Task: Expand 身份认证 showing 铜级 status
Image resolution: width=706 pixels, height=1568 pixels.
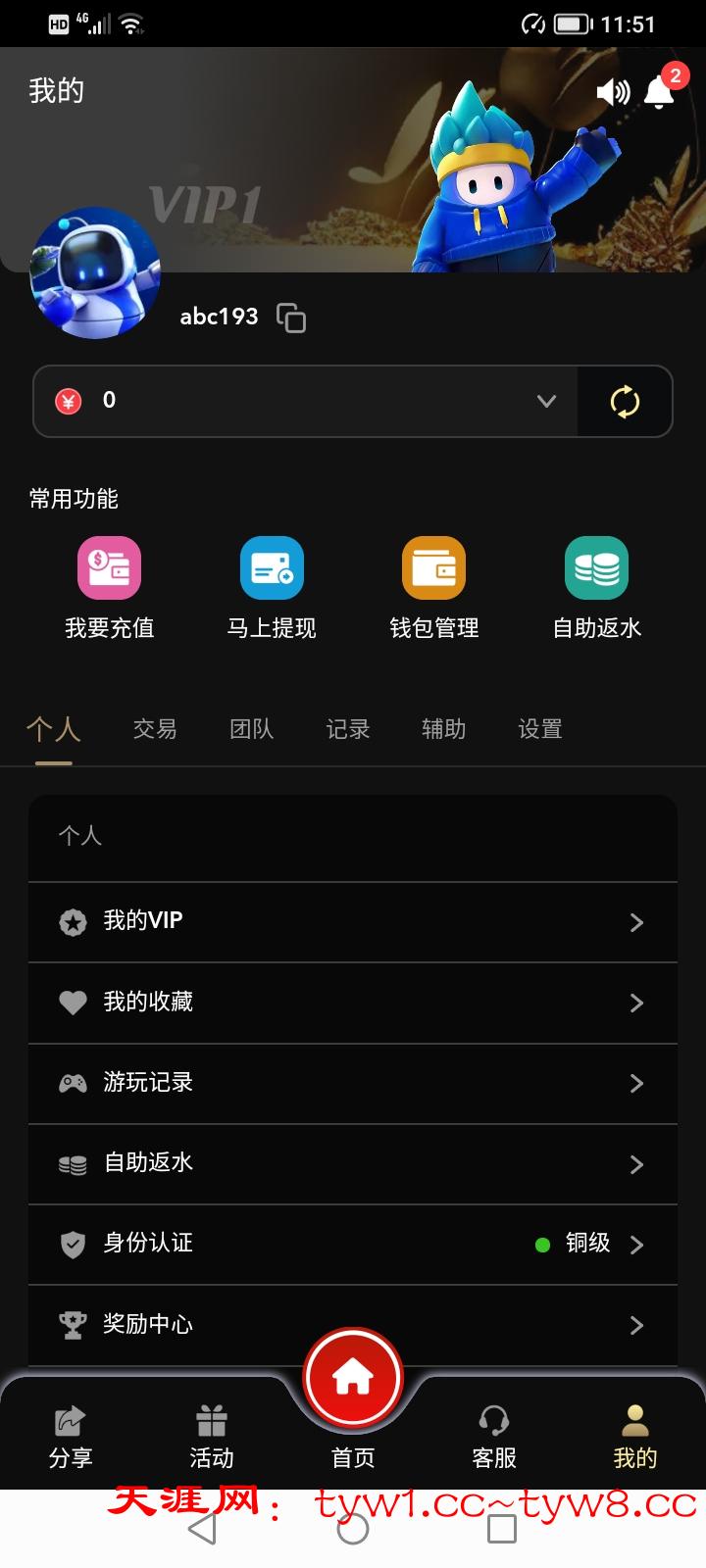Action: pyautogui.click(x=636, y=1245)
